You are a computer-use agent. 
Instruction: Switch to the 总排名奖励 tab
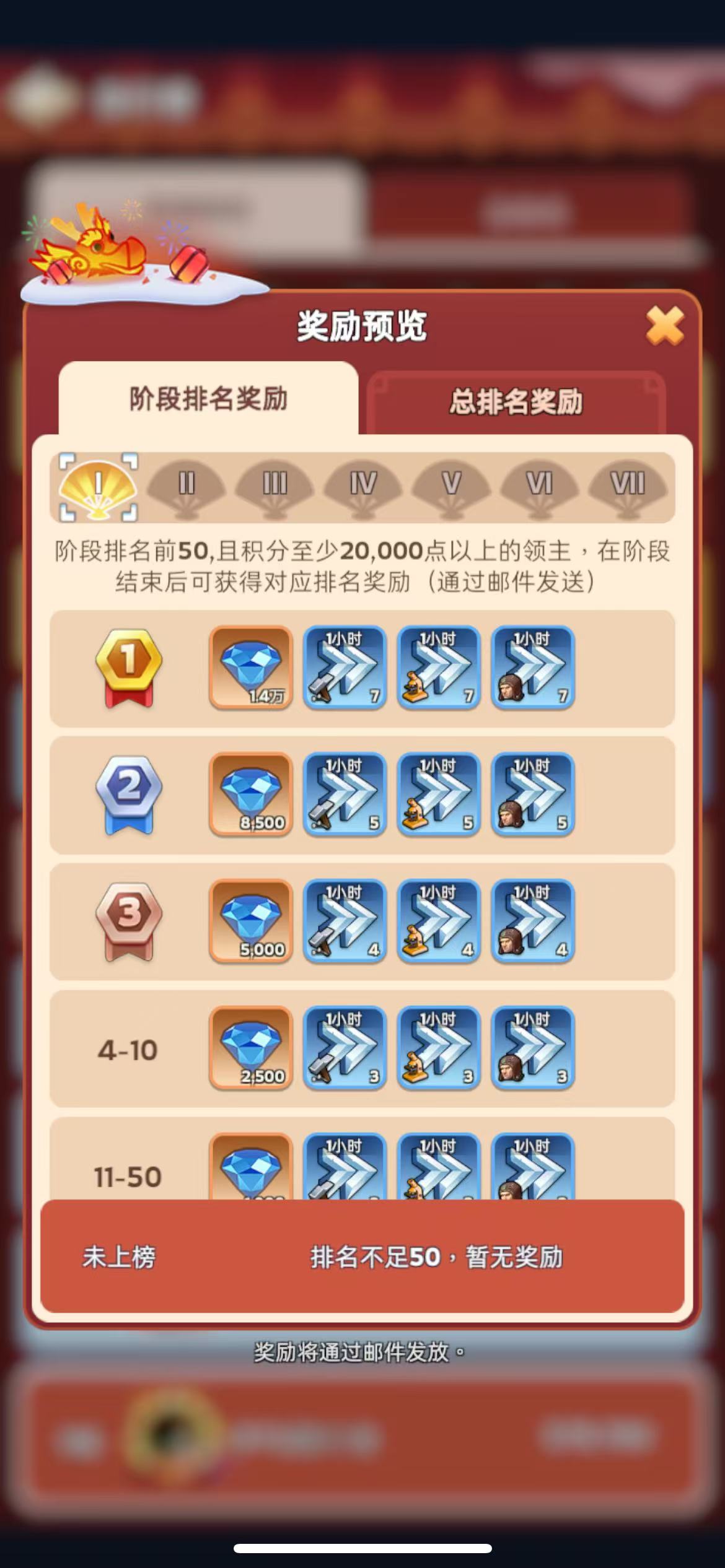tap(516, 401)
